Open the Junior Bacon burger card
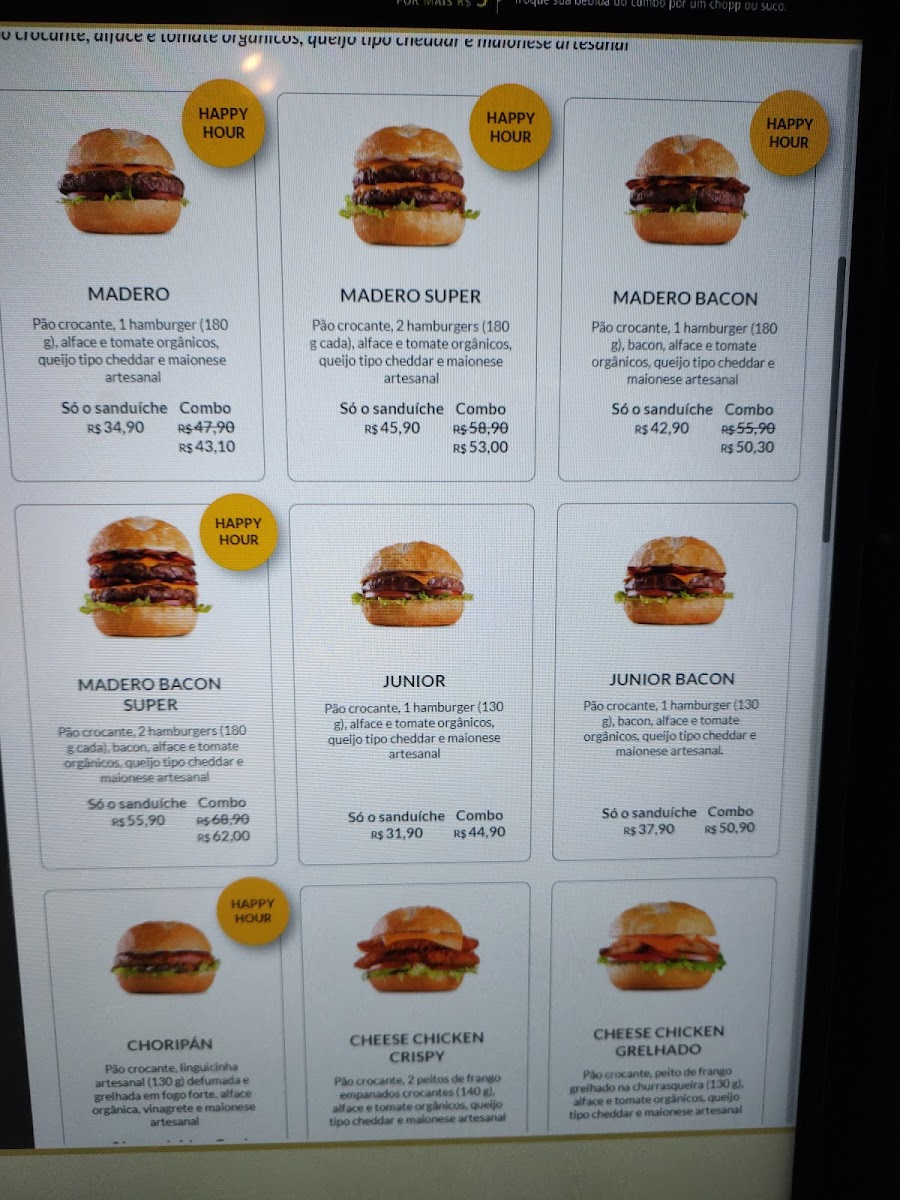 pyautogui.click(x=674, y=681)
